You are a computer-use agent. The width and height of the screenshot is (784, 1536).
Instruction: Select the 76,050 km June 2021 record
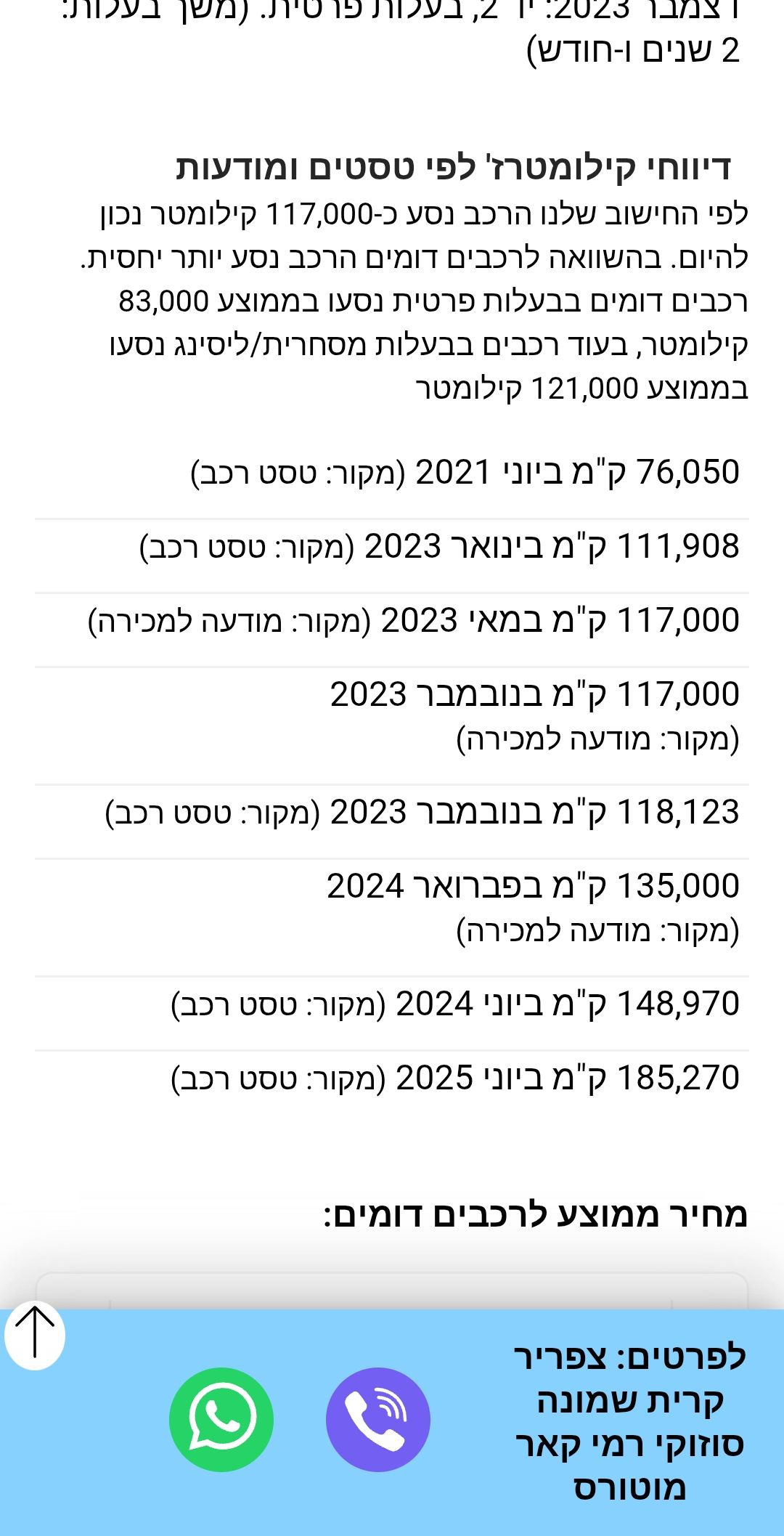(x=465, y=472)
